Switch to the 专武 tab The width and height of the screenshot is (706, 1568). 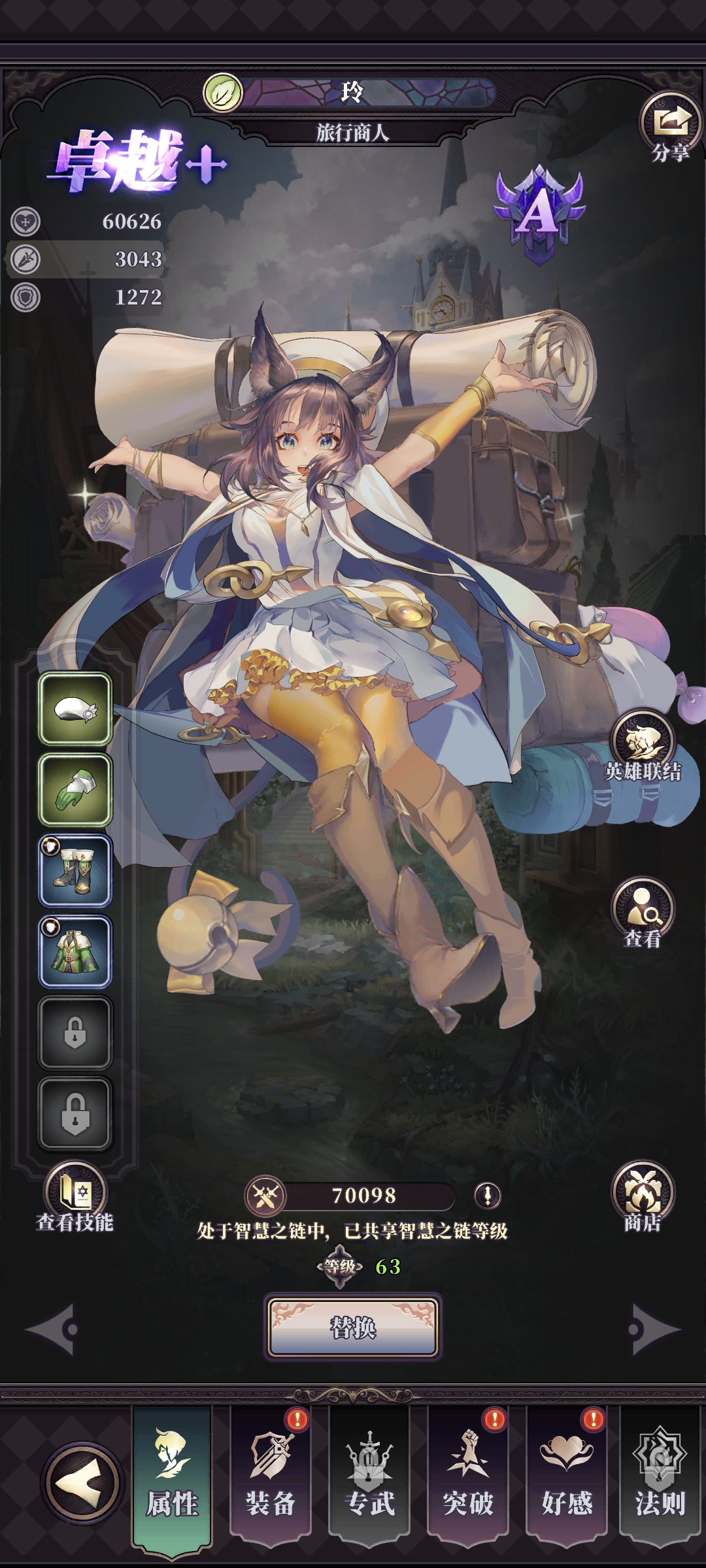coord(369,1477)
